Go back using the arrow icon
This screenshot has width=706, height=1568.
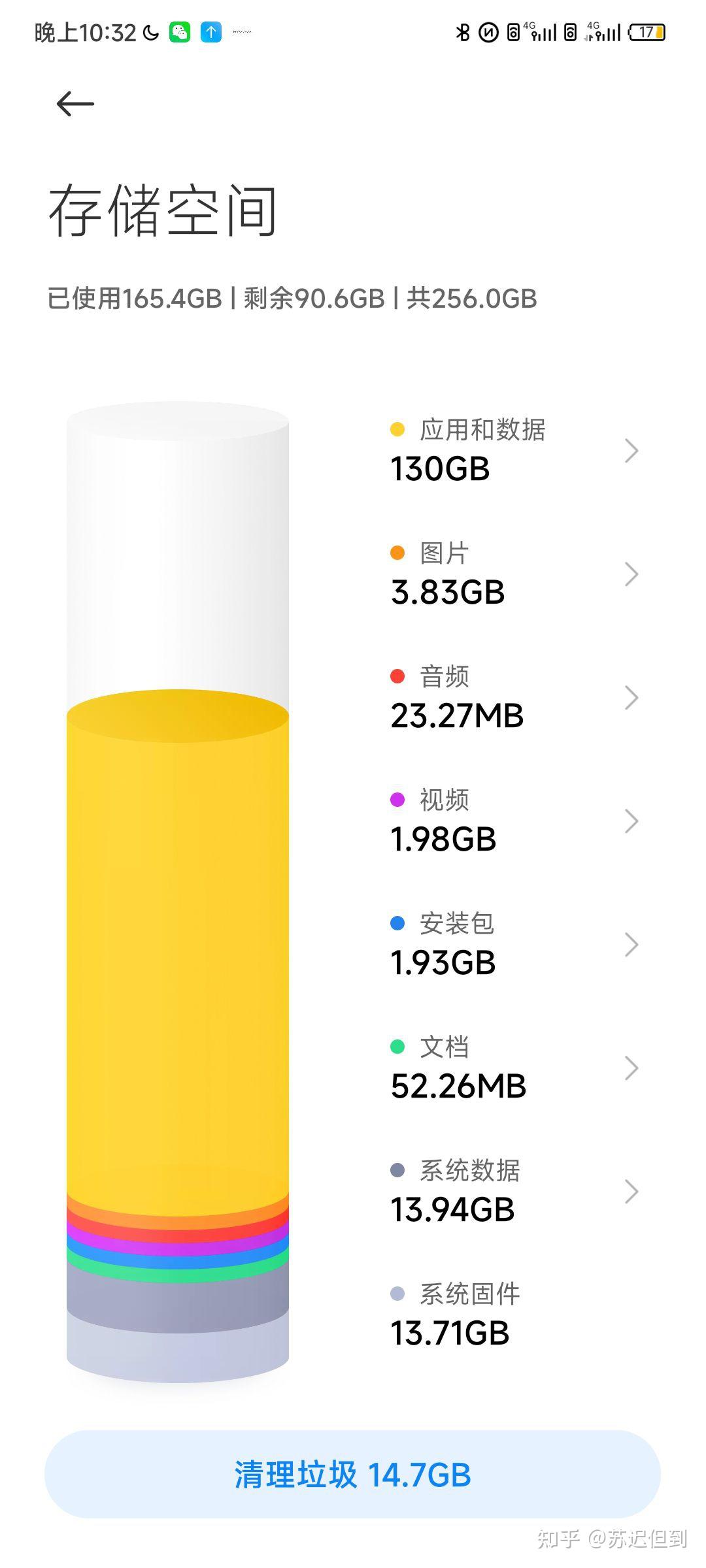tap(75, 104)
